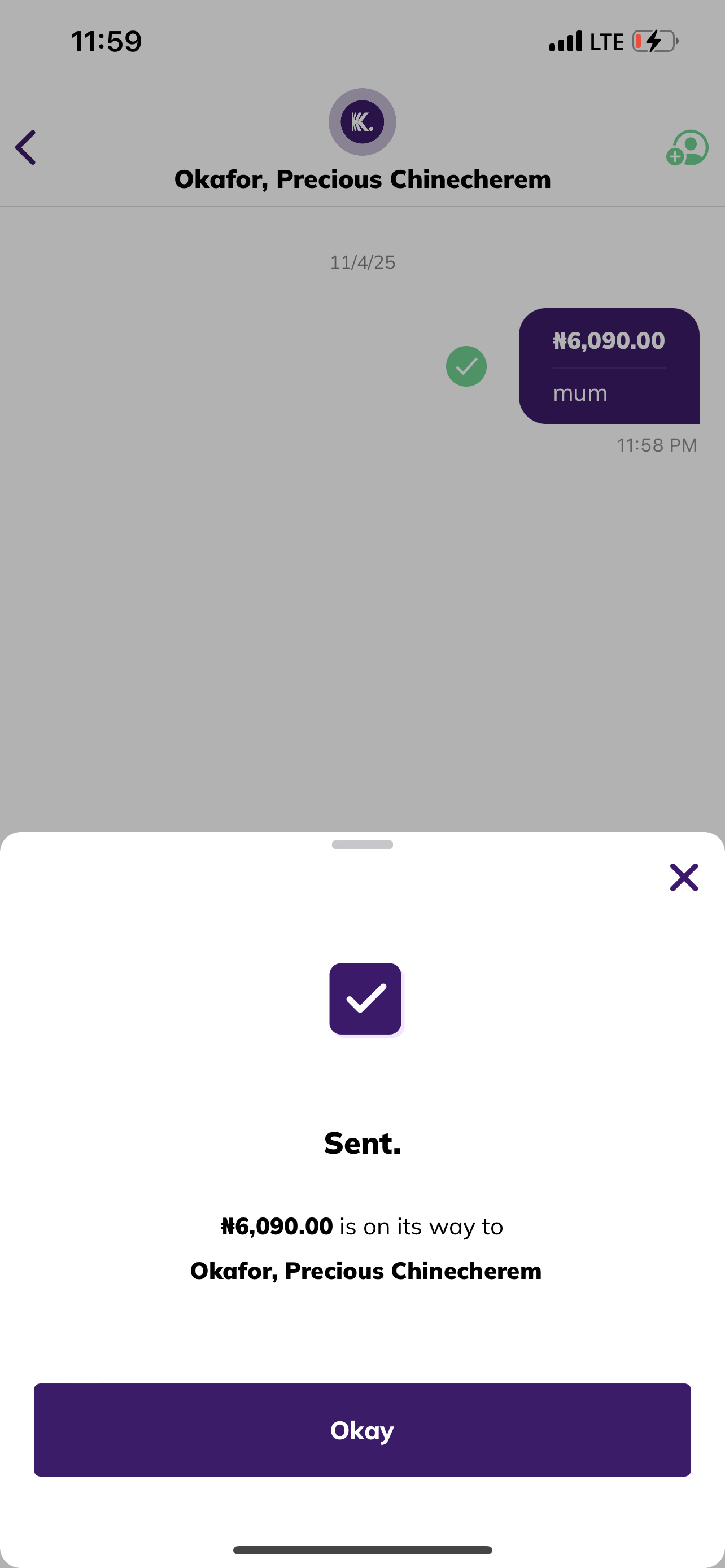Confirm with the Okay button
Image resolution: width=725 pixels, height=1568 pixels.
click(x=362, y=1430)
